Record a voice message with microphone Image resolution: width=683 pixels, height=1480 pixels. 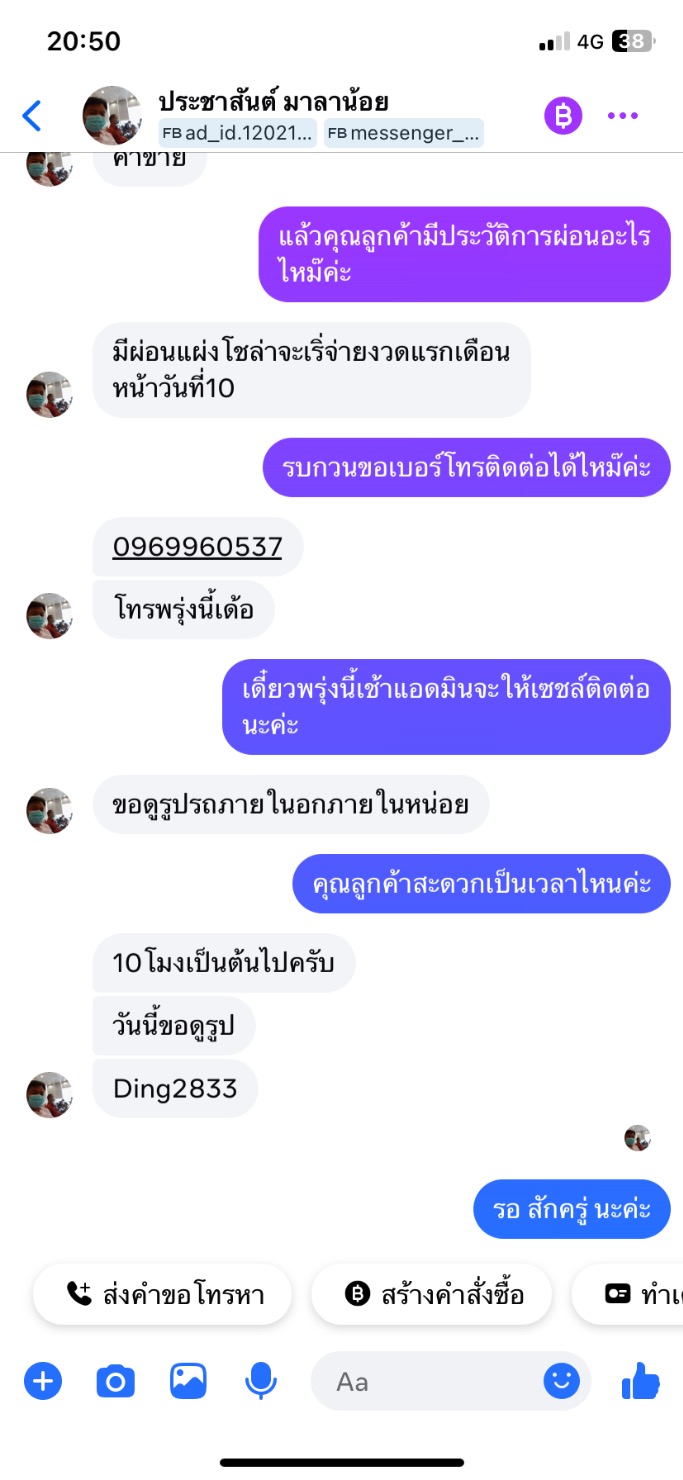261,1382
